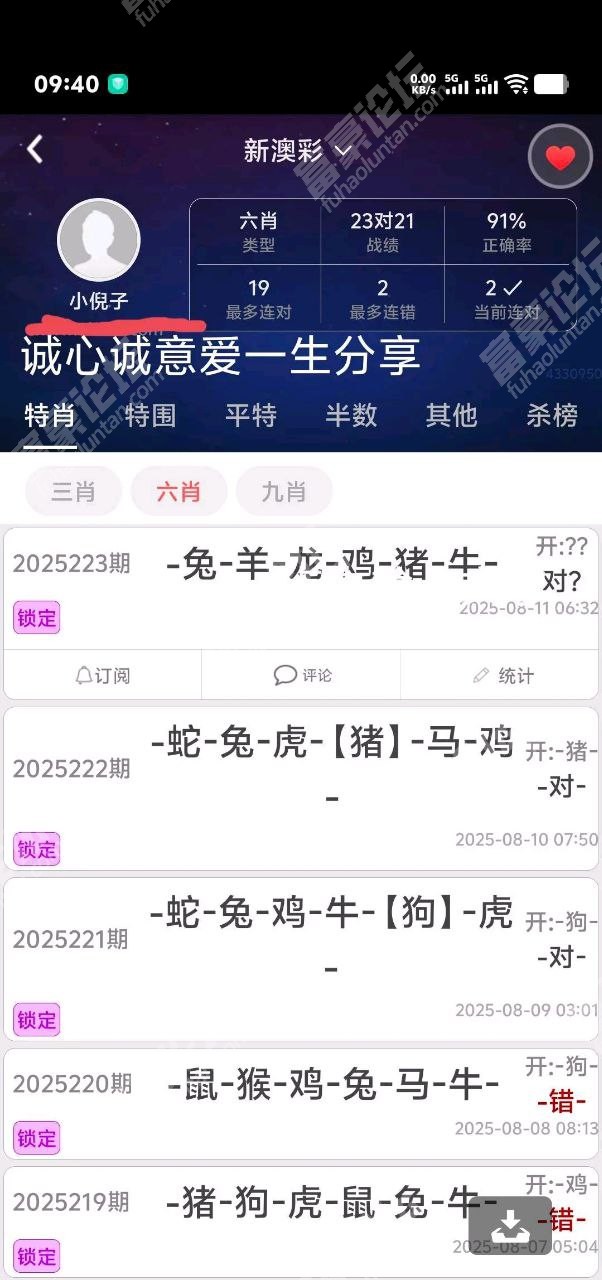Switch to the 特围 tab
Screen dimensions: 602x1280
[x=150, y=415]
